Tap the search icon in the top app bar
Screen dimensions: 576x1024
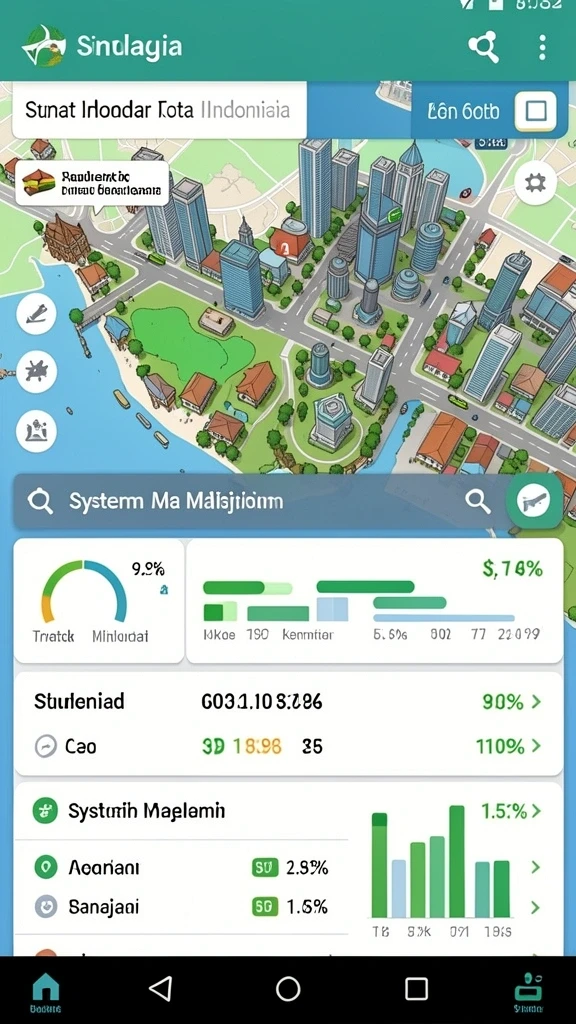484,47
